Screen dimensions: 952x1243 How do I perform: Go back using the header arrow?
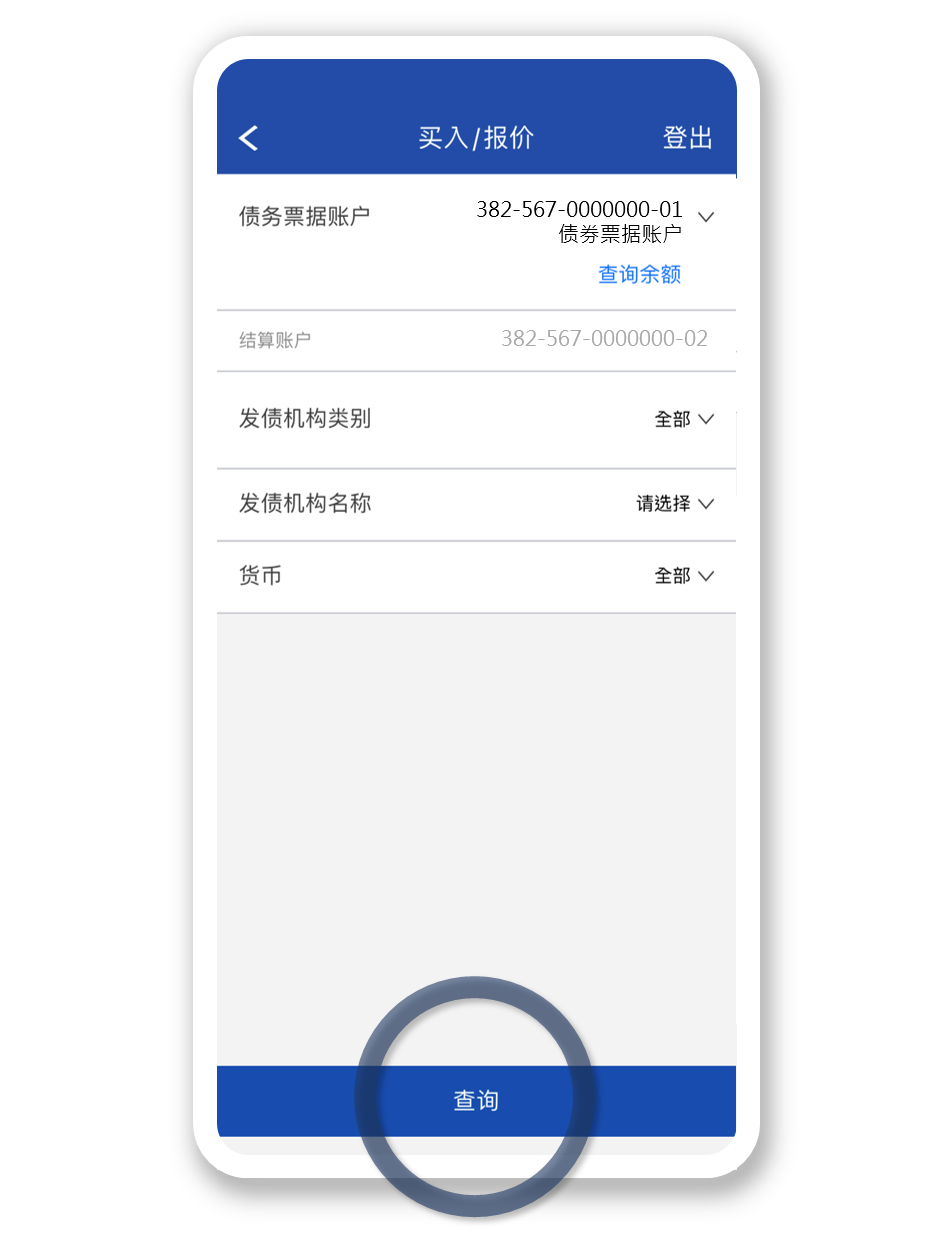[249, 138]
